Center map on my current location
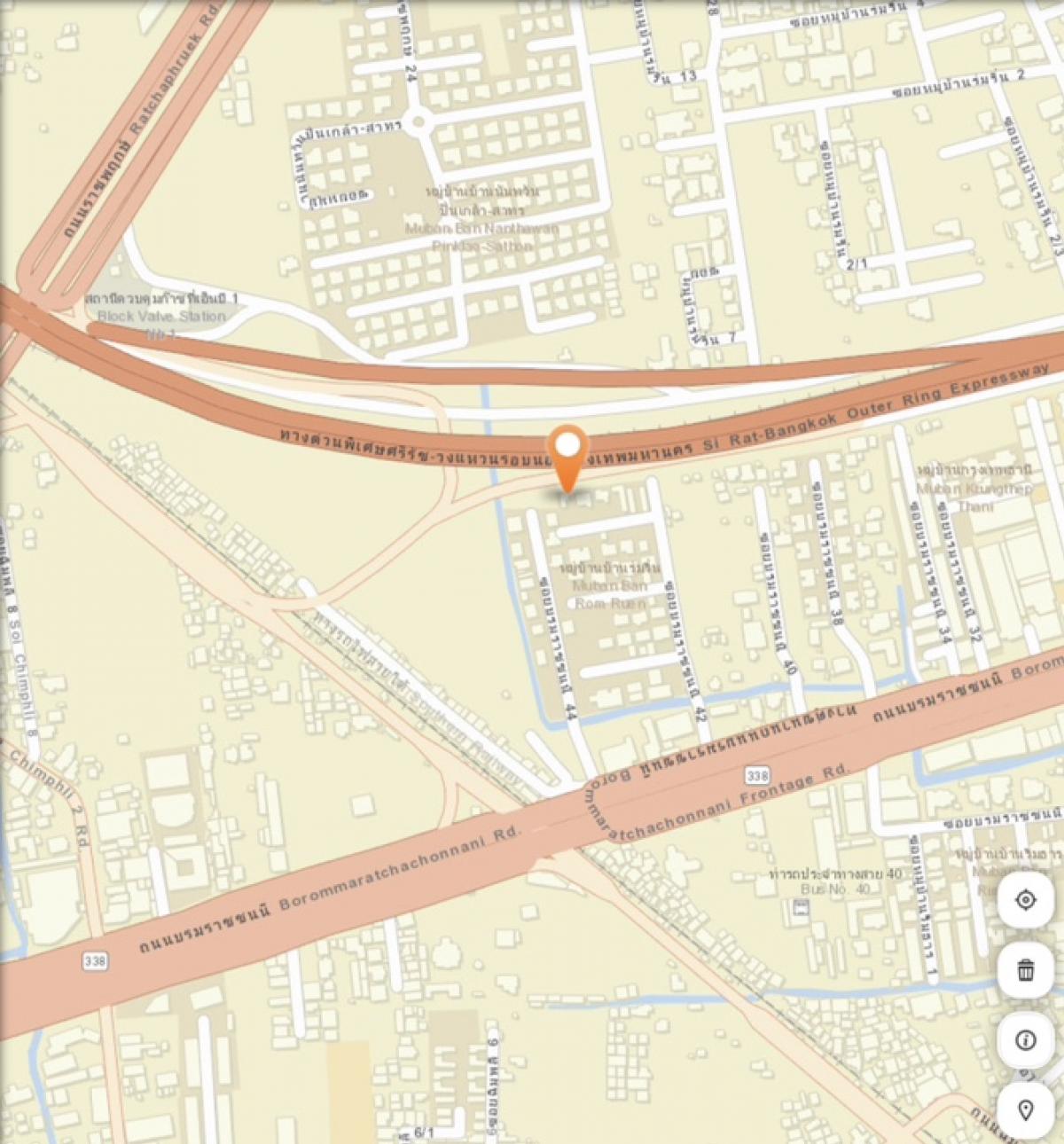This screenshot has height=1144, width=1064. point(1025,901)
